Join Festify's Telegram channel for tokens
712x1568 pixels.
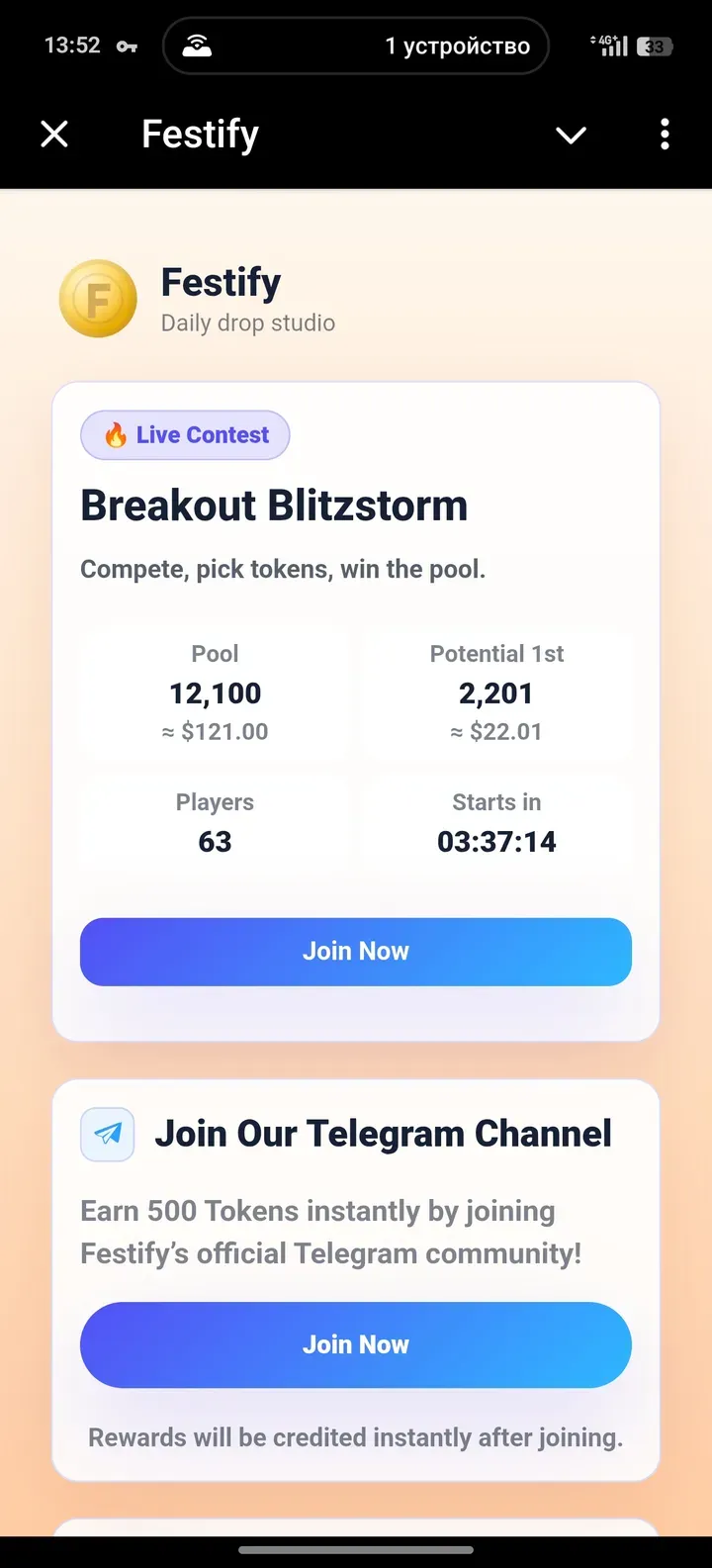tap(355, 1344)
